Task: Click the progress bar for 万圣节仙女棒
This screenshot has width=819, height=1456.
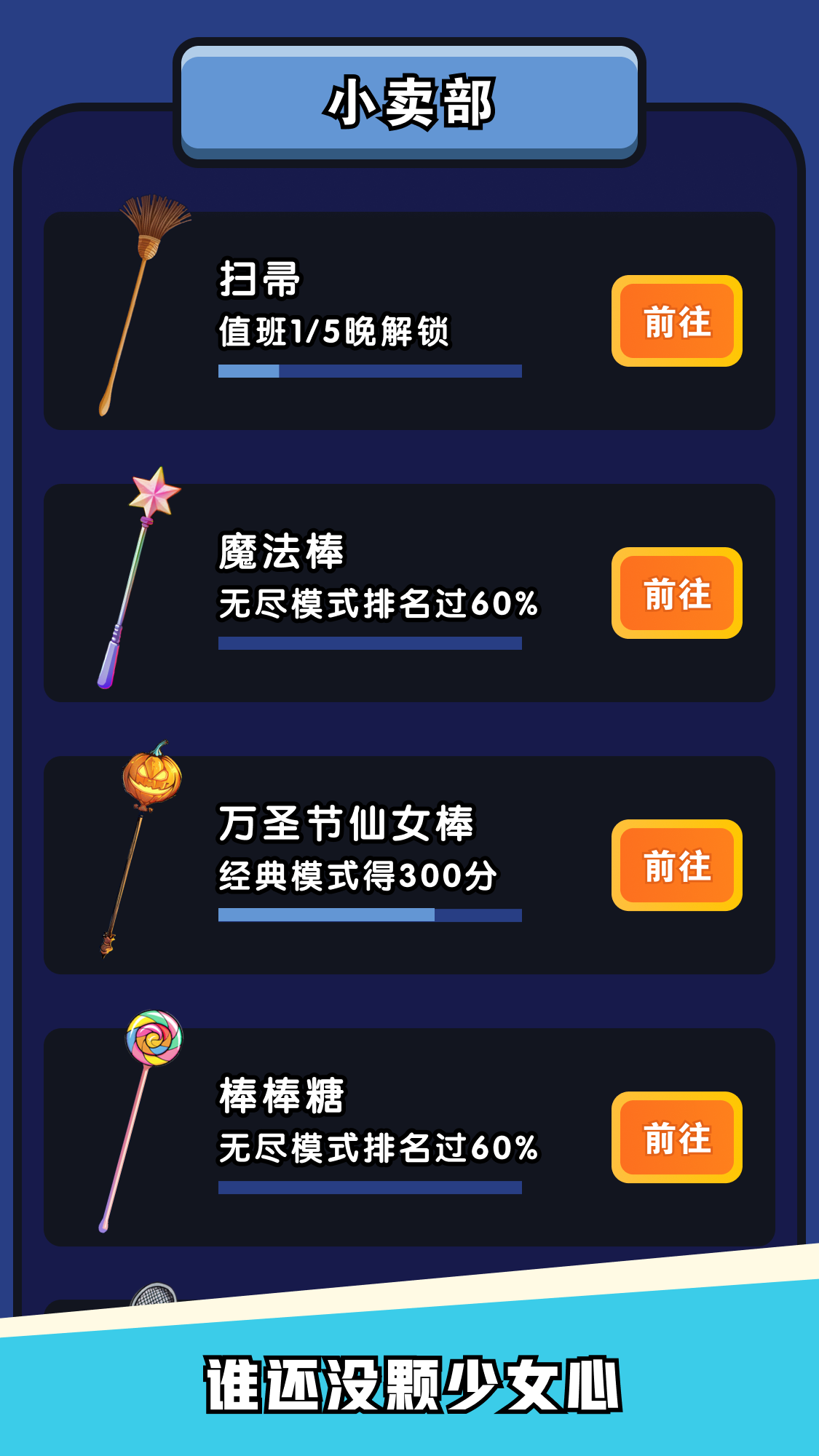Action: coord(370,913)
